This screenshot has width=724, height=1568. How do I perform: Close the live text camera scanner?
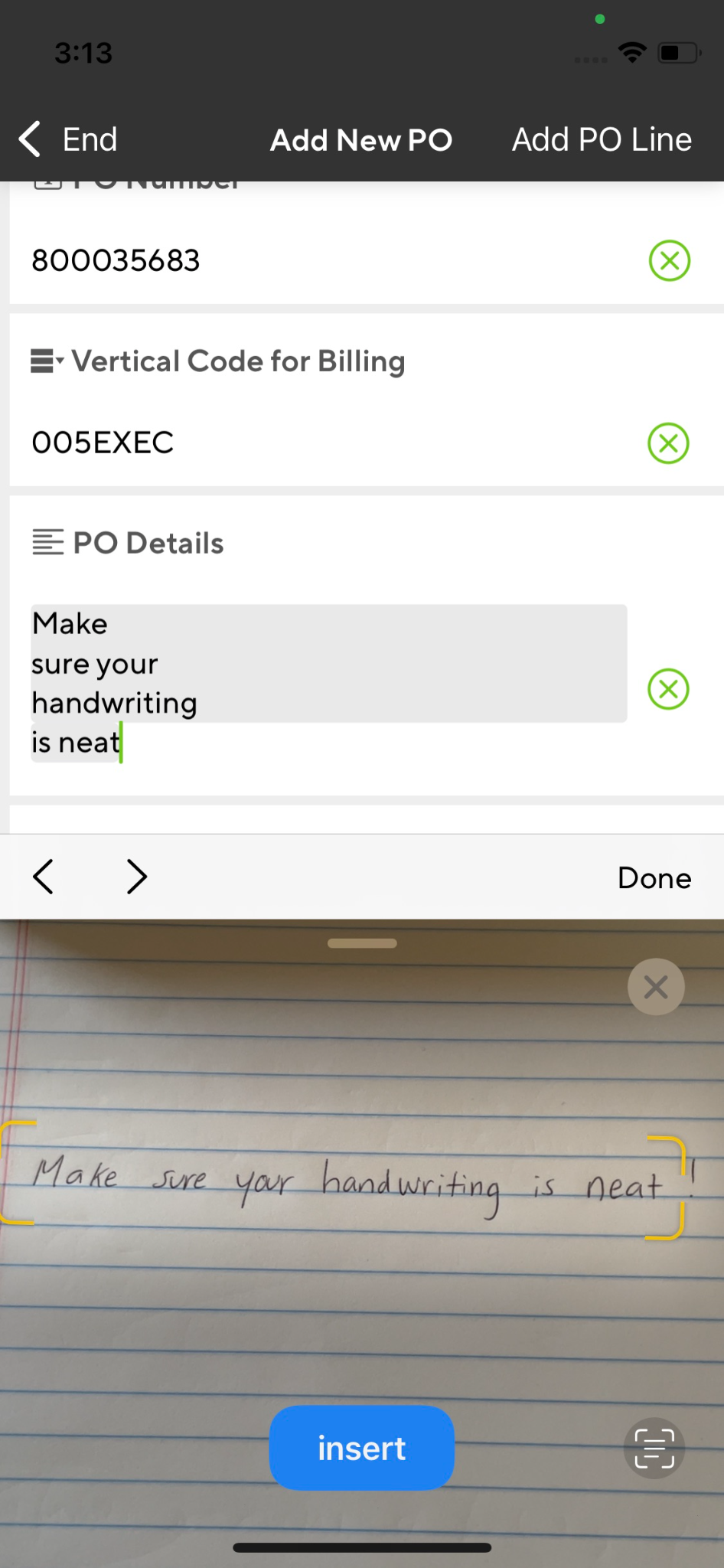coord(656,987)
